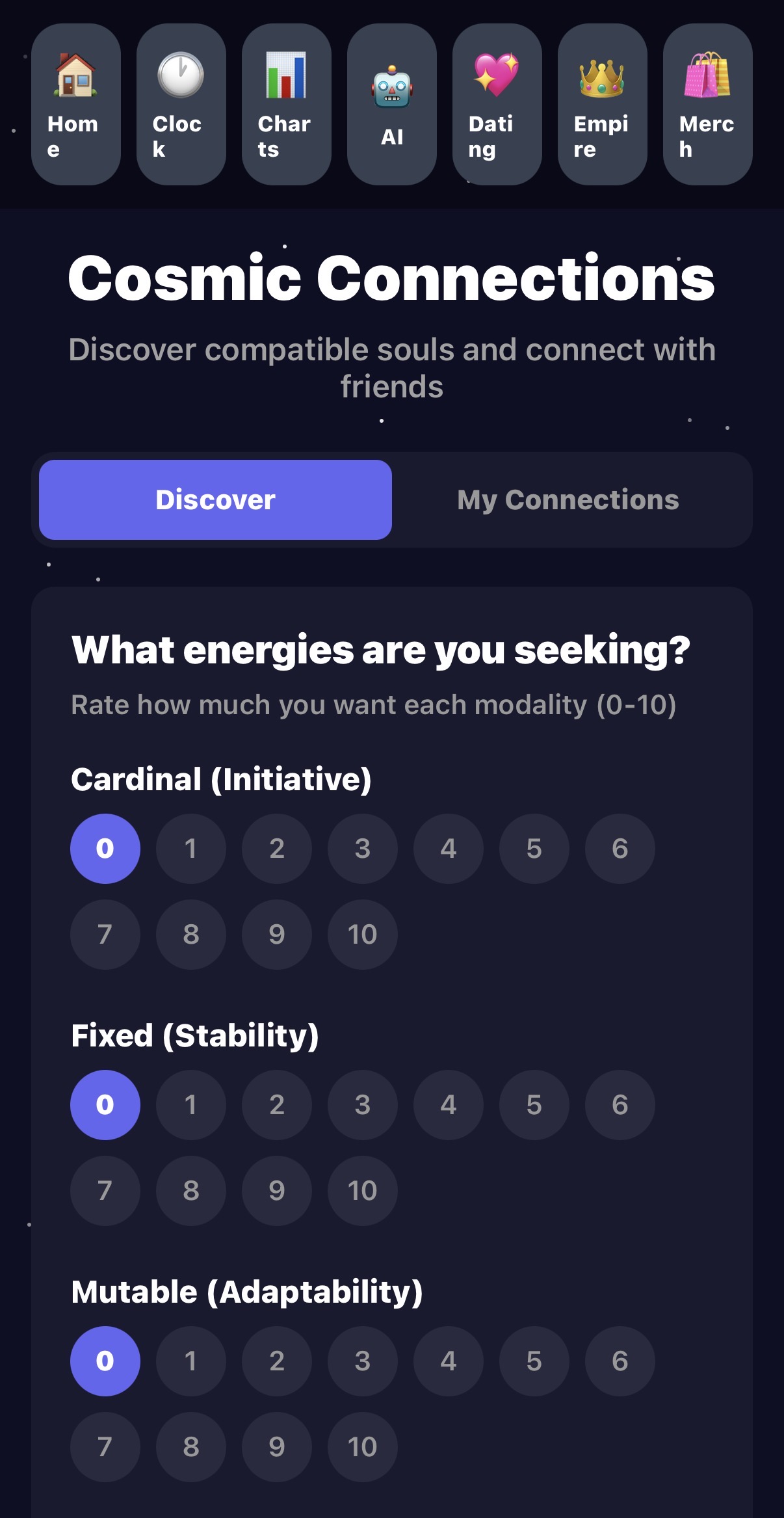Select 9 under Fixed Stability

277,1191
